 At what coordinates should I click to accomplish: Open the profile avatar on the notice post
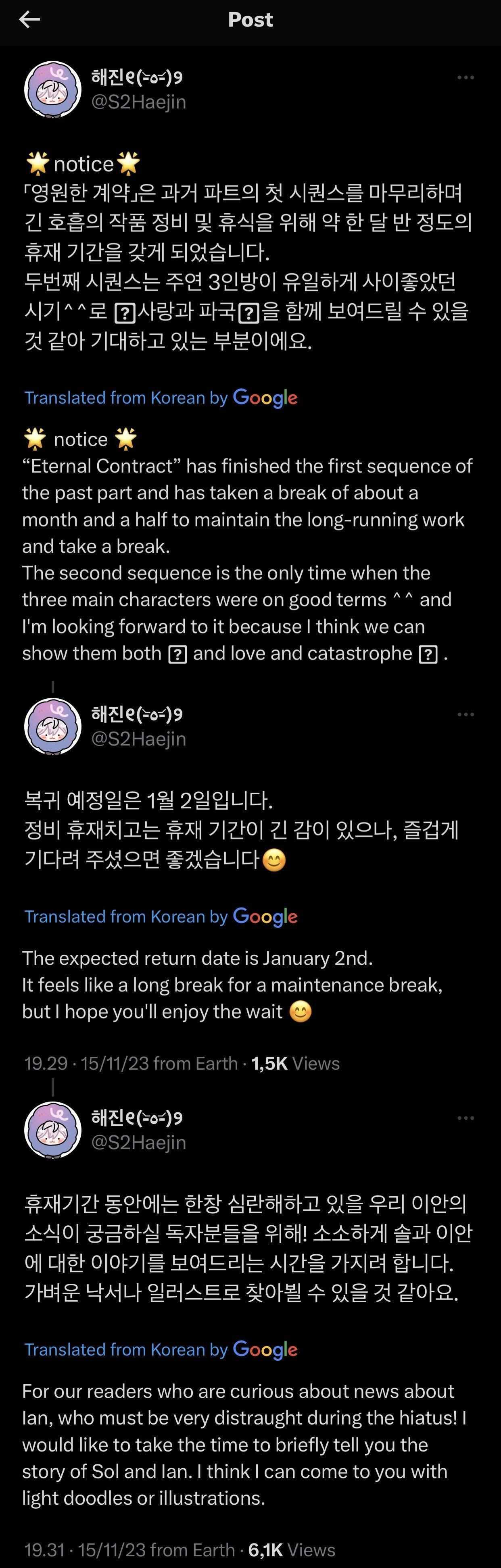53,90
